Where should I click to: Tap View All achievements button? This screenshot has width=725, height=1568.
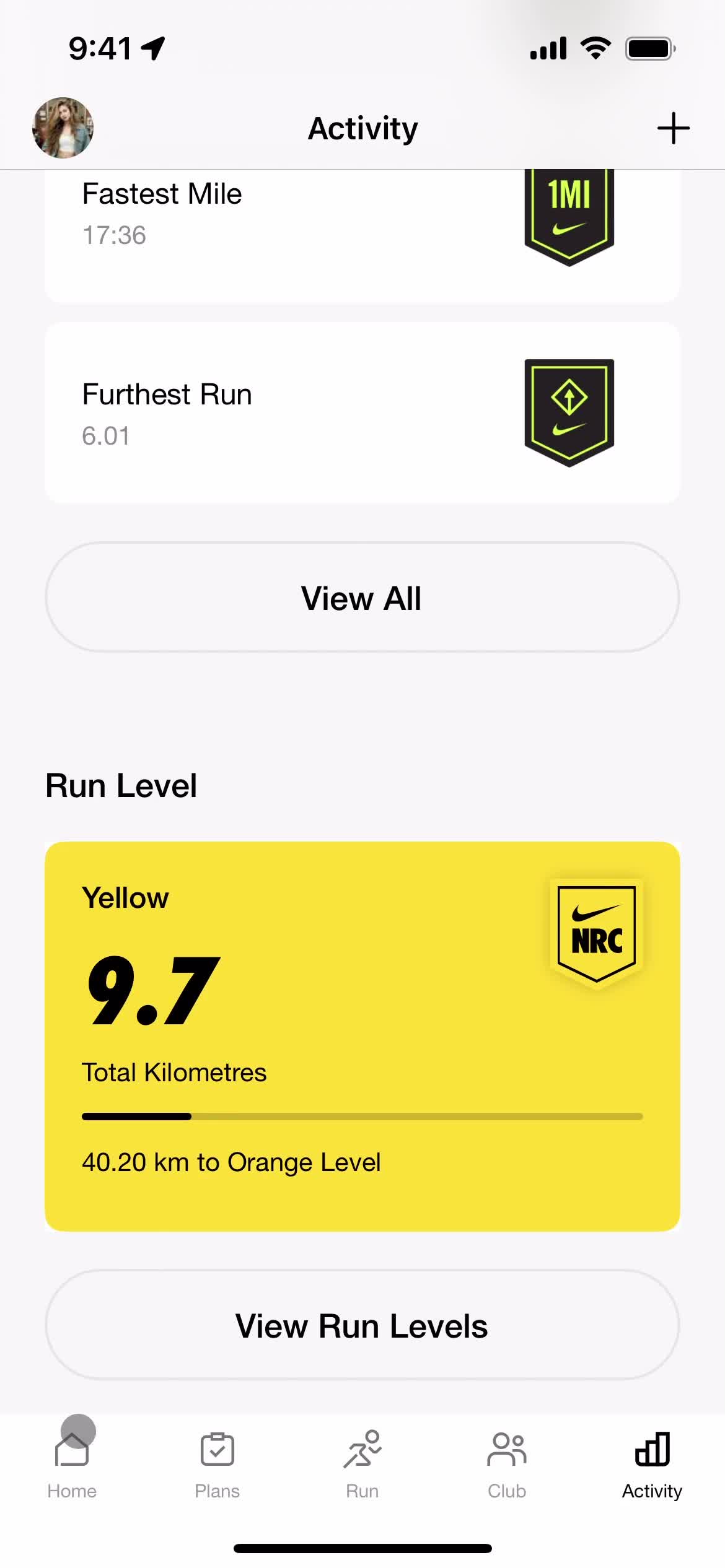362,598
